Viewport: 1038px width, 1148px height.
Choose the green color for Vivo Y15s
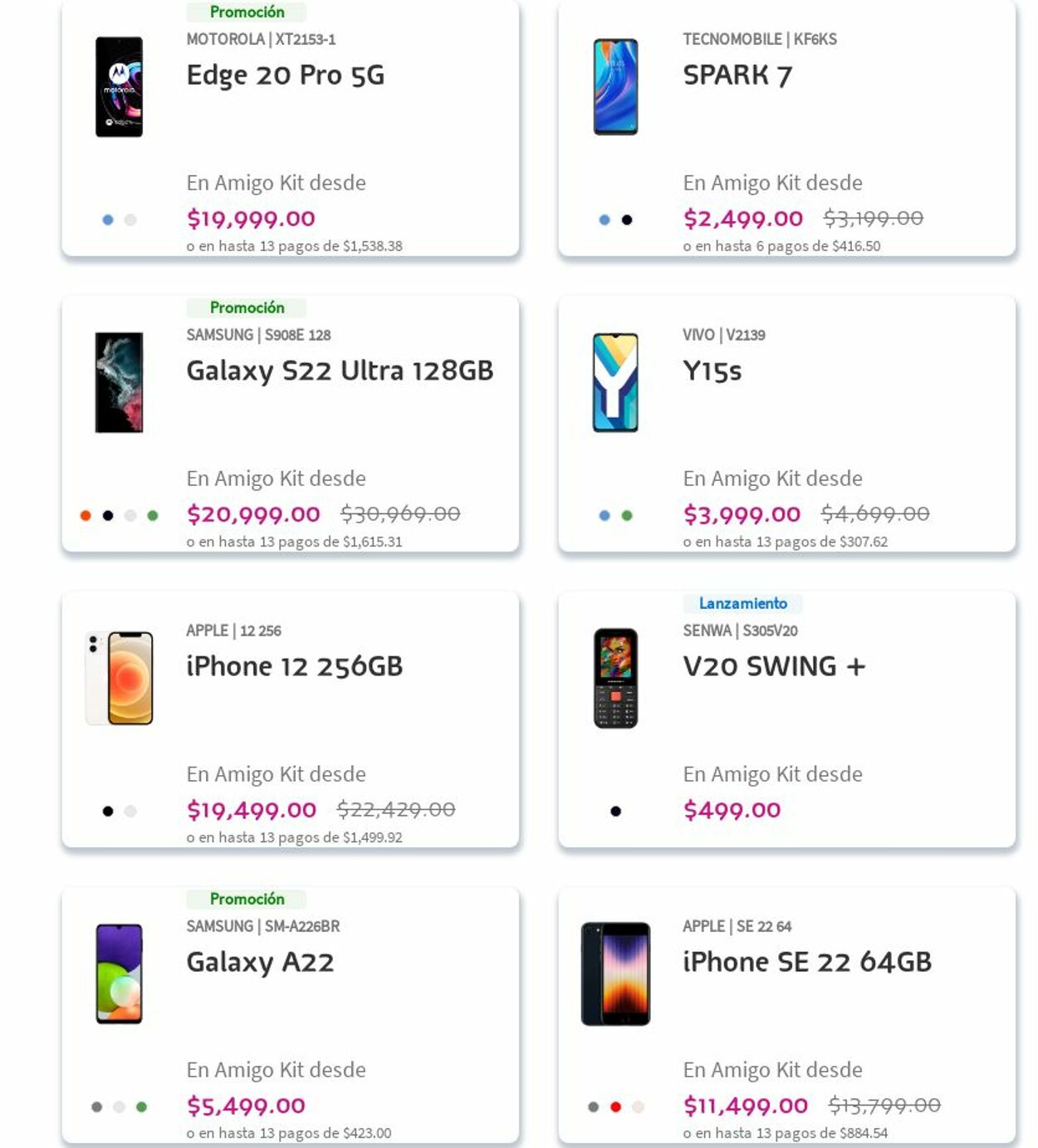click(x=627, y=516)
